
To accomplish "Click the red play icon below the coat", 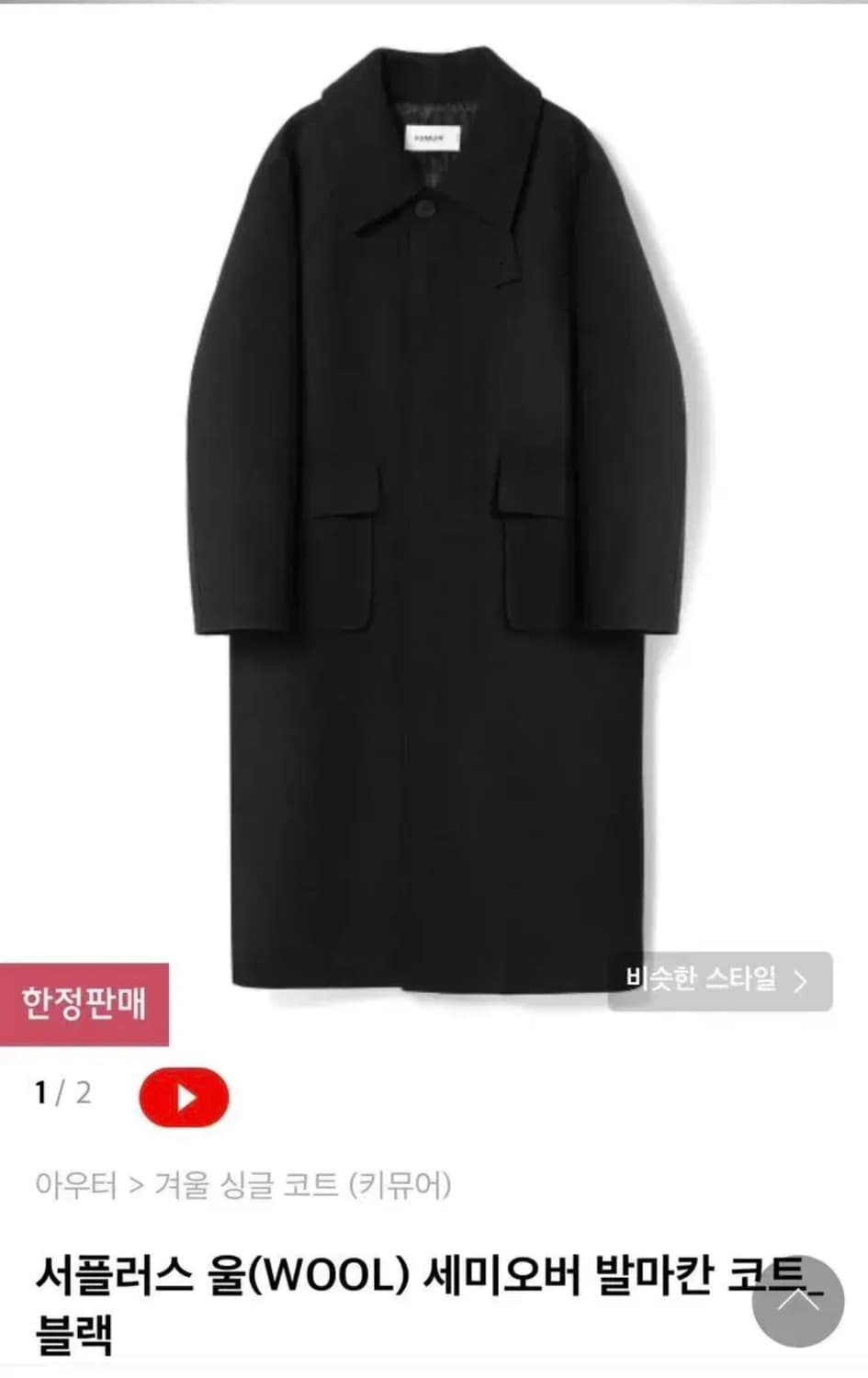I will point(185,1096).
